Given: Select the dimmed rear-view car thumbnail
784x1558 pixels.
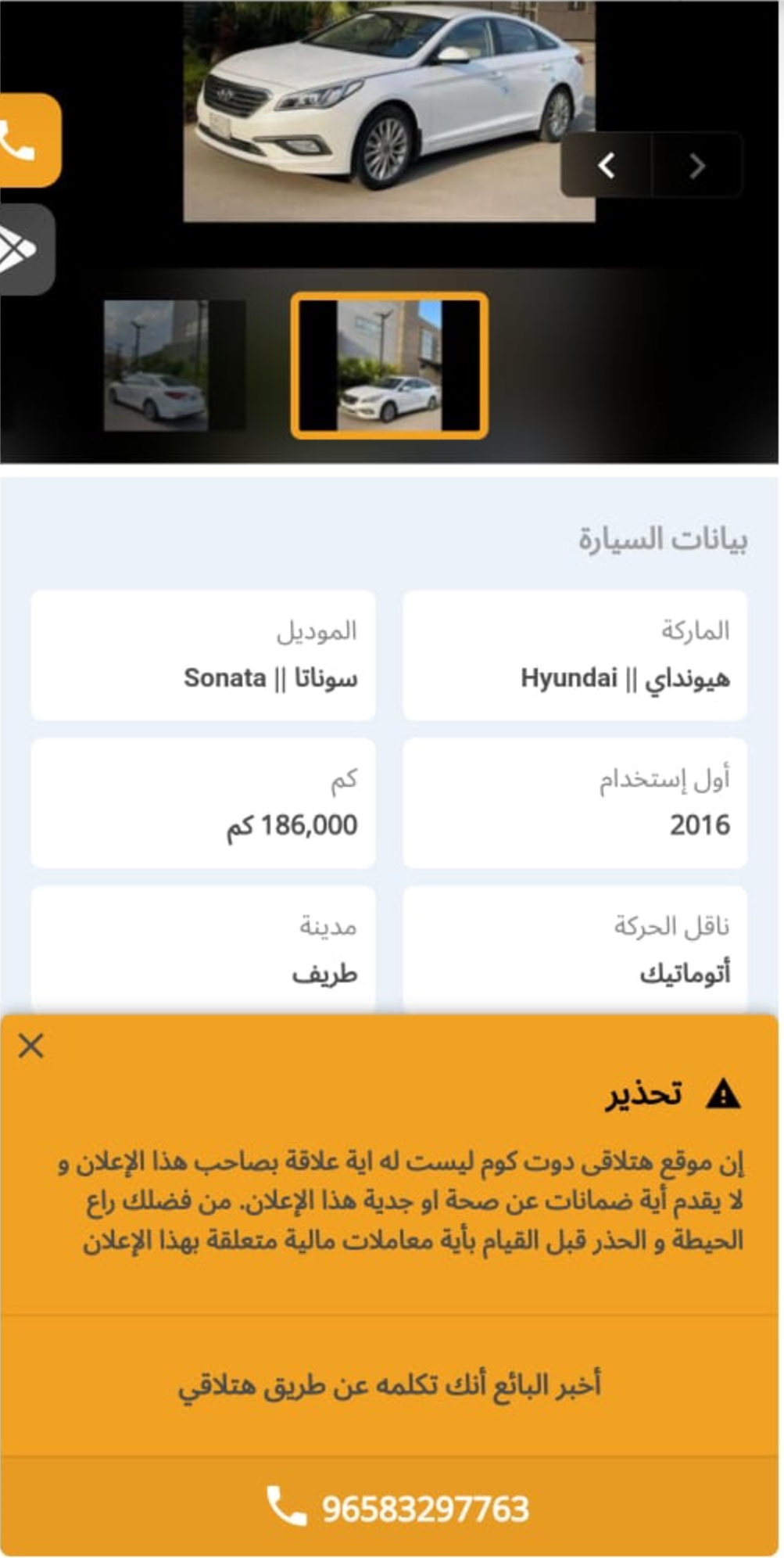Looking at the screenshot, I should [174, 365].
